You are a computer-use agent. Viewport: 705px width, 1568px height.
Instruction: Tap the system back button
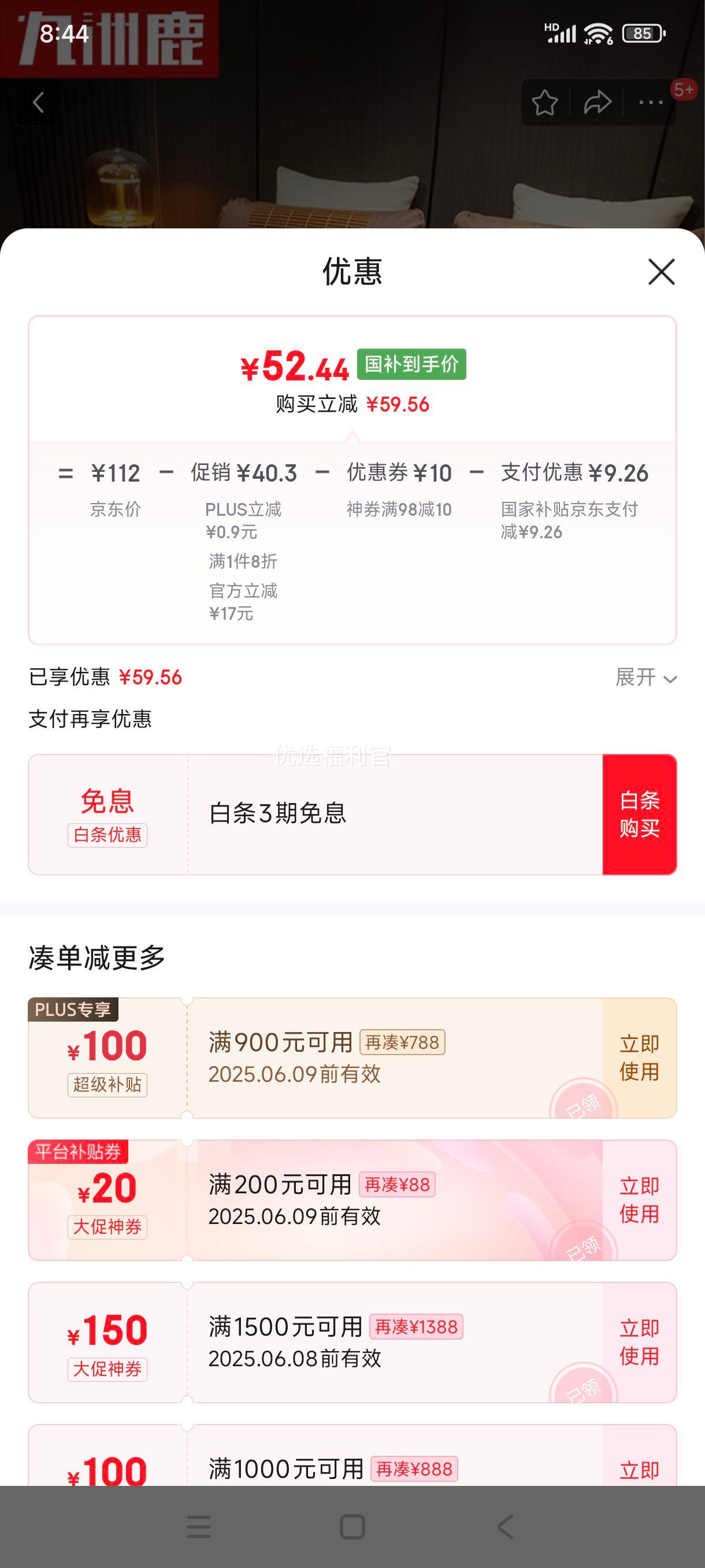[506, 1527]
